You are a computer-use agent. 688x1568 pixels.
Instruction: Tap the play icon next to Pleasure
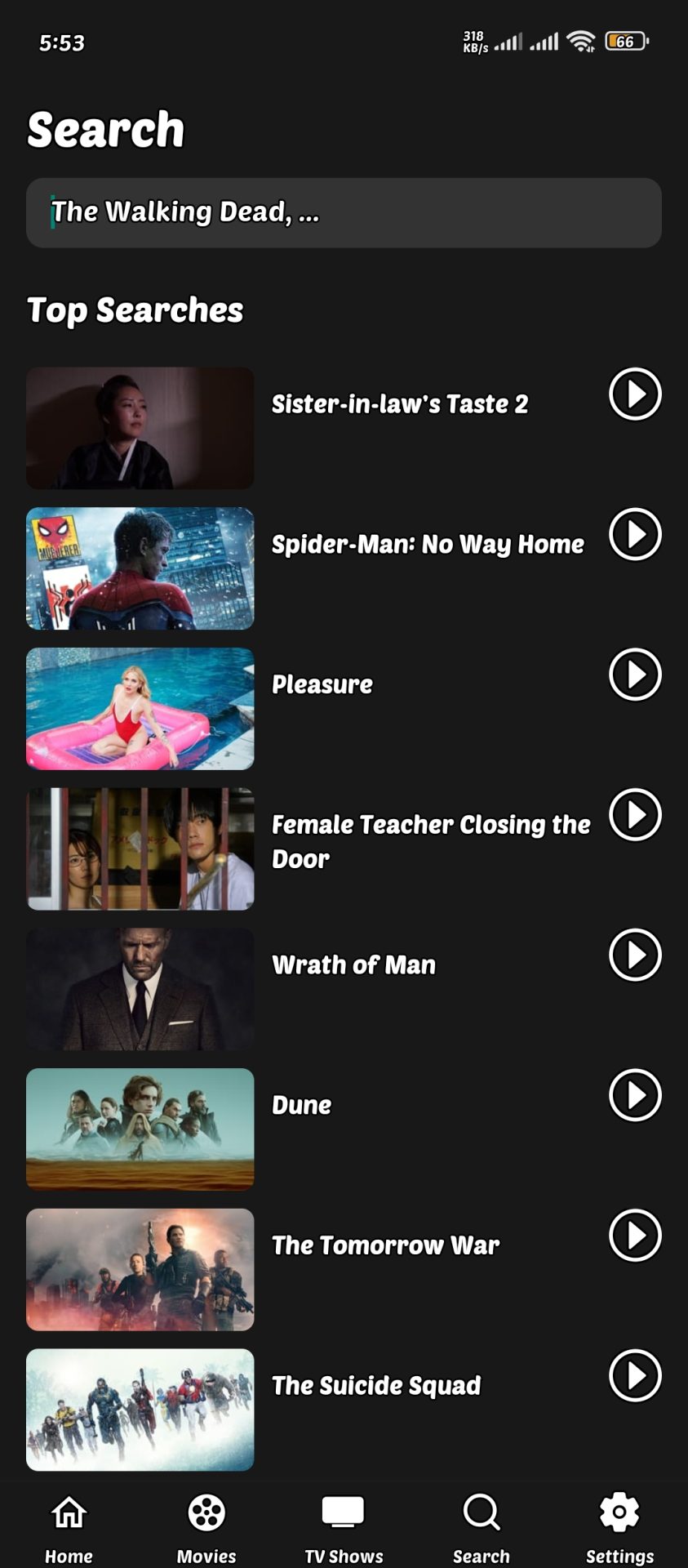point(634,675)
